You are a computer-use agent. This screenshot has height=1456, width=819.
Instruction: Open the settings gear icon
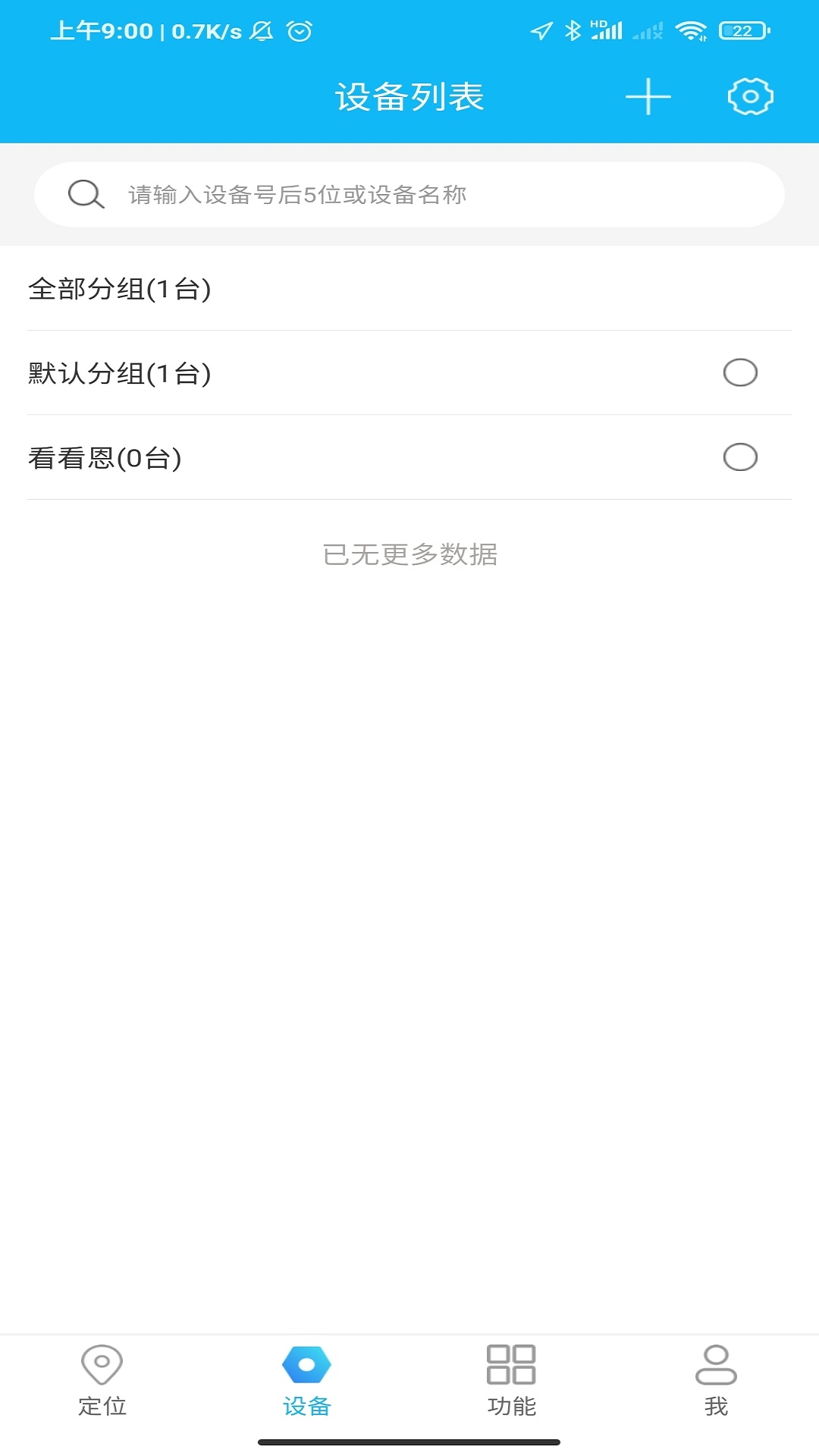[750, 97]
